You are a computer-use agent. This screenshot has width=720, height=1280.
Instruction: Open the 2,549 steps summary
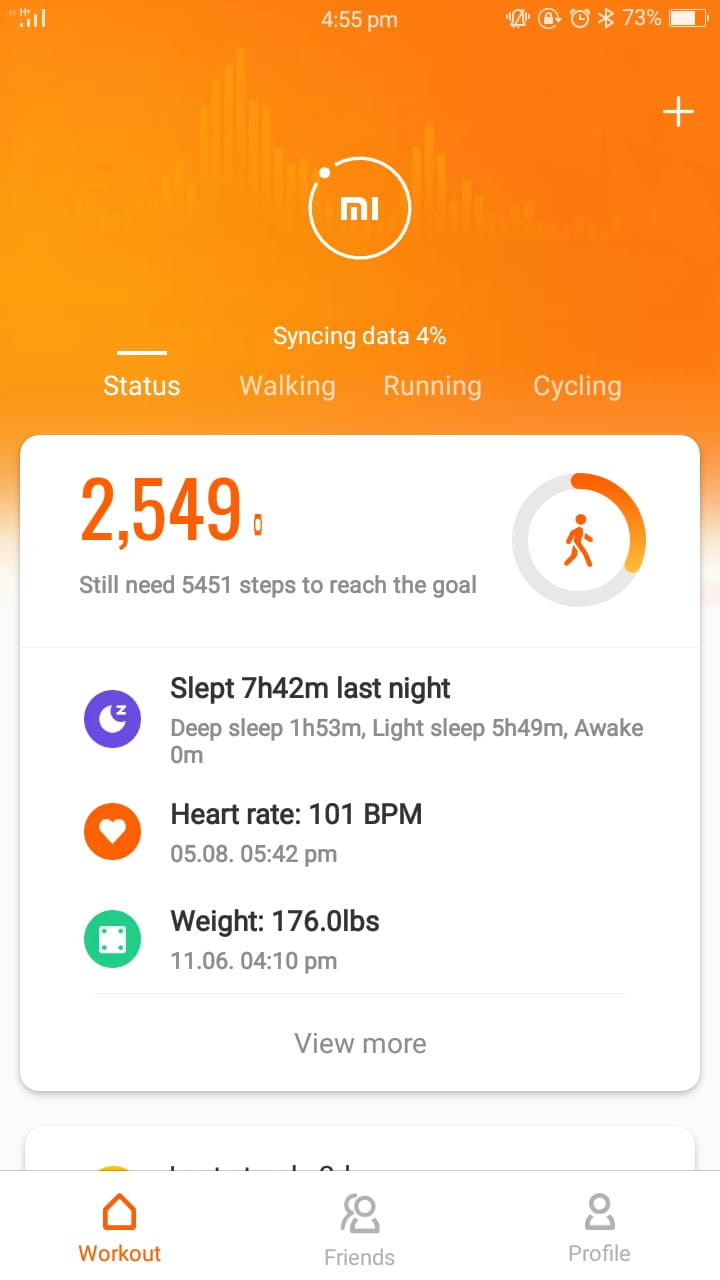pos(360,541)
